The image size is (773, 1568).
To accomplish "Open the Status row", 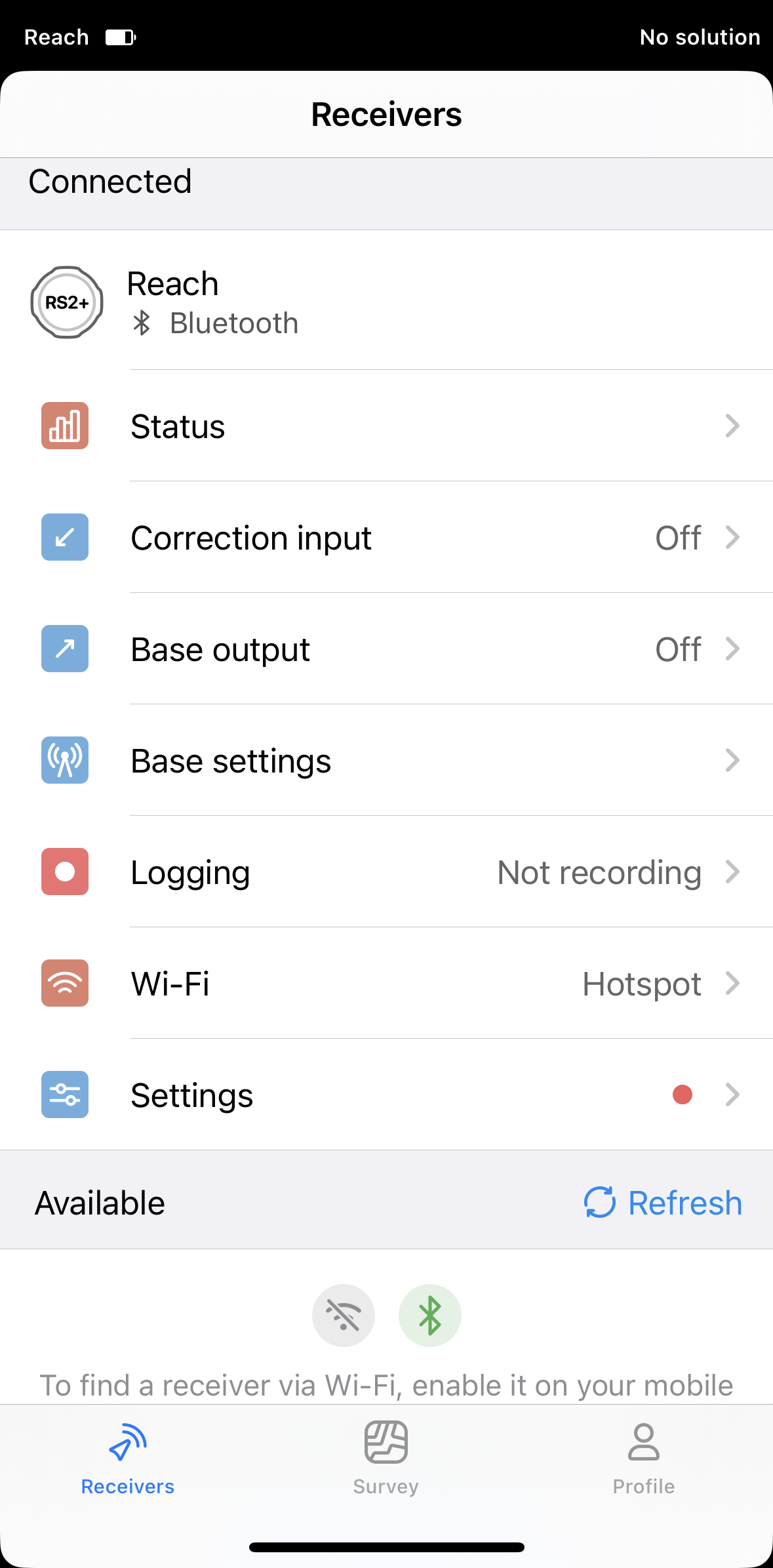I will point(386,426).
